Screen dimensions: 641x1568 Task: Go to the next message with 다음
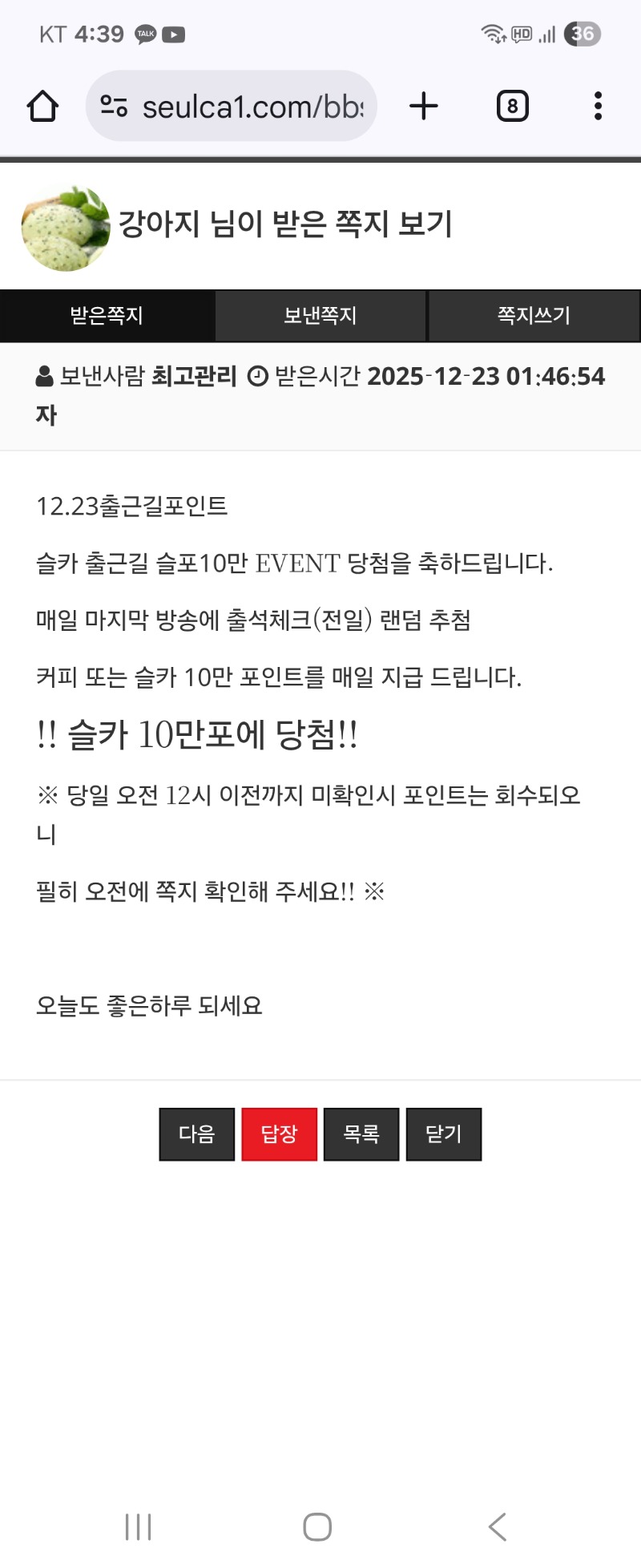pos(196,1134)
